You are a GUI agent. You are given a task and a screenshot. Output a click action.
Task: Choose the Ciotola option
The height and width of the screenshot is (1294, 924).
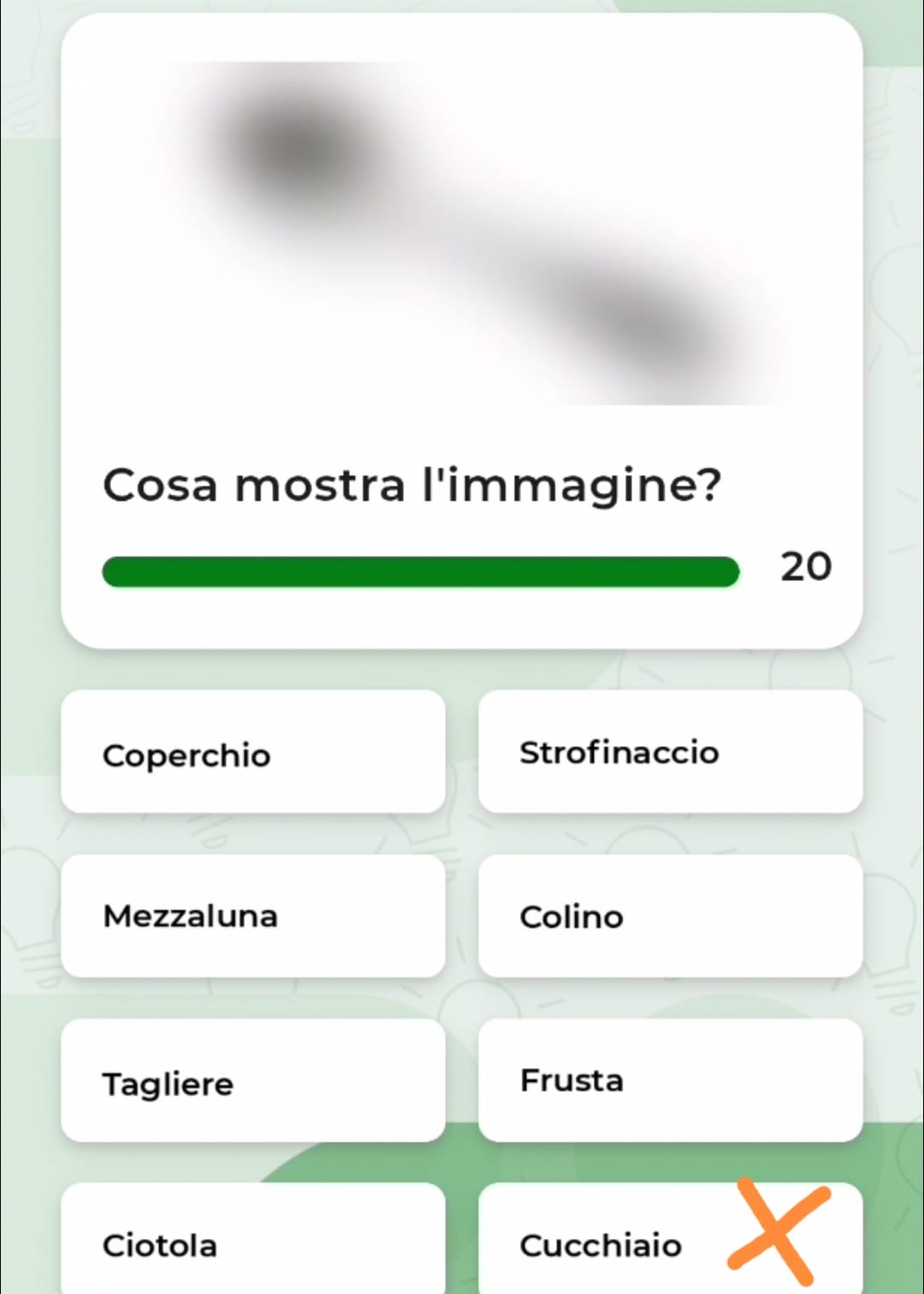pyautogui.click(x=253, y=1241)
